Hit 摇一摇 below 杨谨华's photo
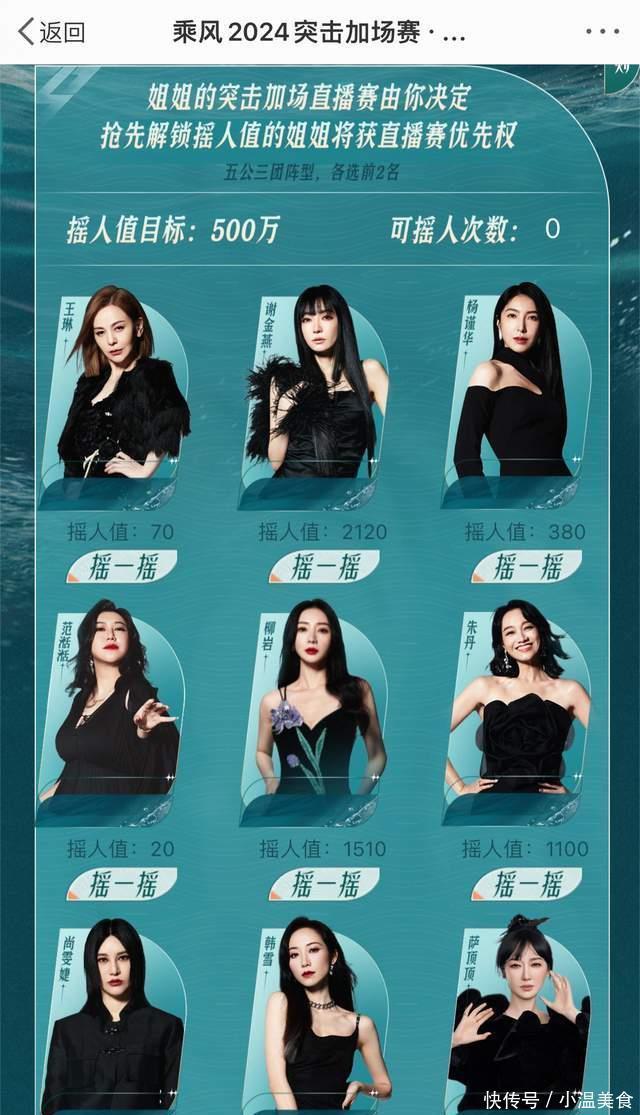Viewport: 640px width, 1115px height. (x=526, y=568)
